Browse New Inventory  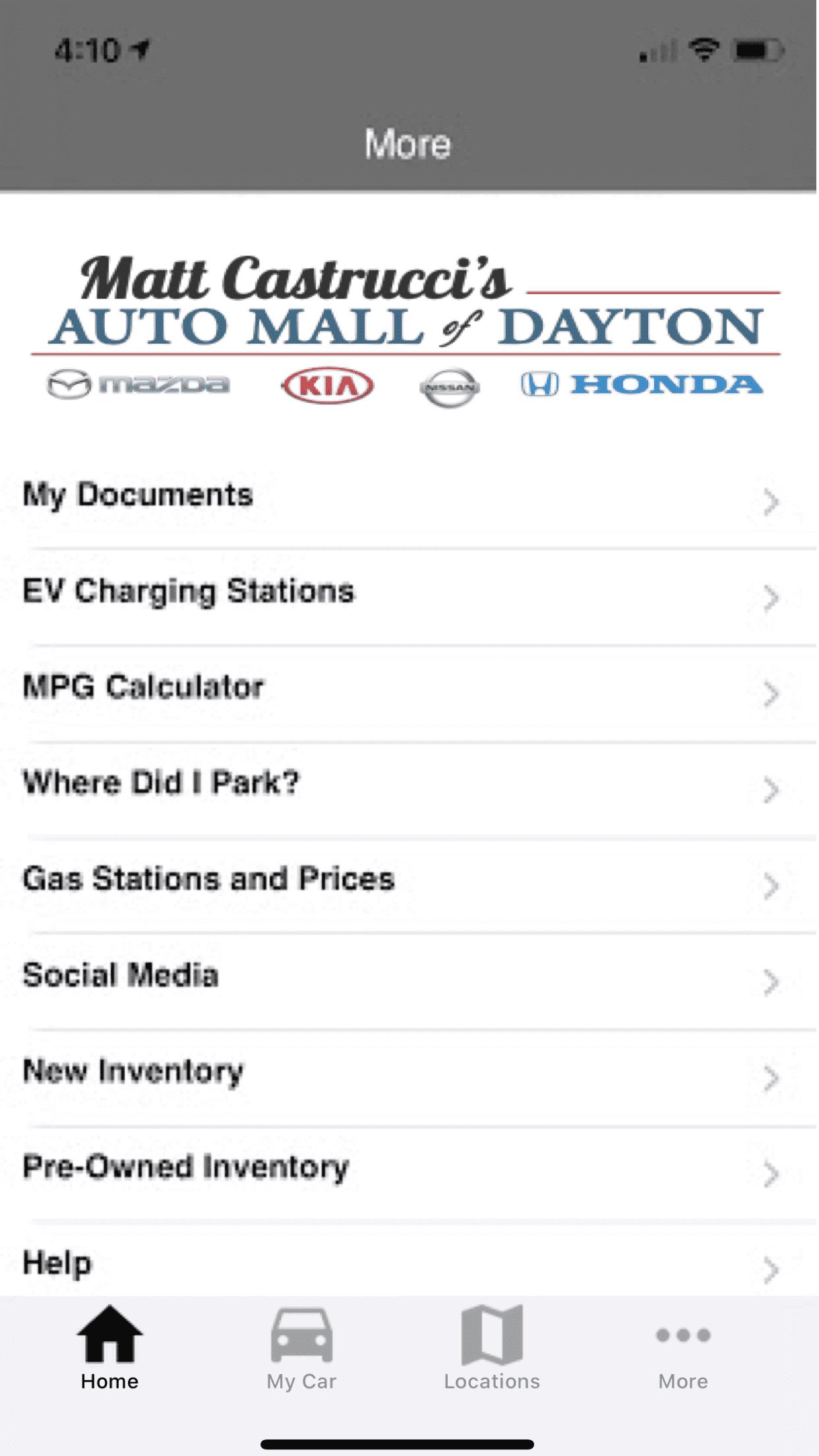coord(409,1077)
